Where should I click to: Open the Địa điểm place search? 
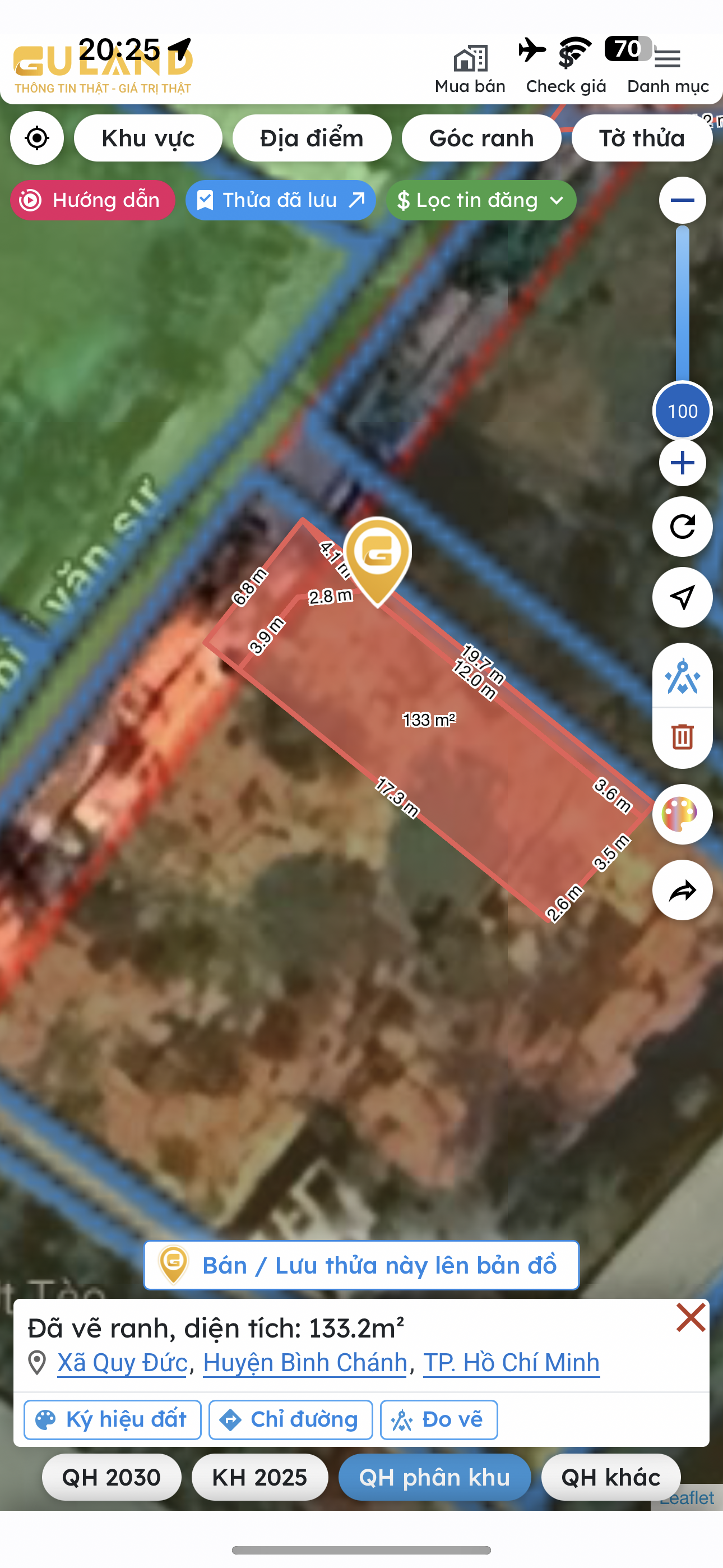pyautogui.click(x=312, y=138)
